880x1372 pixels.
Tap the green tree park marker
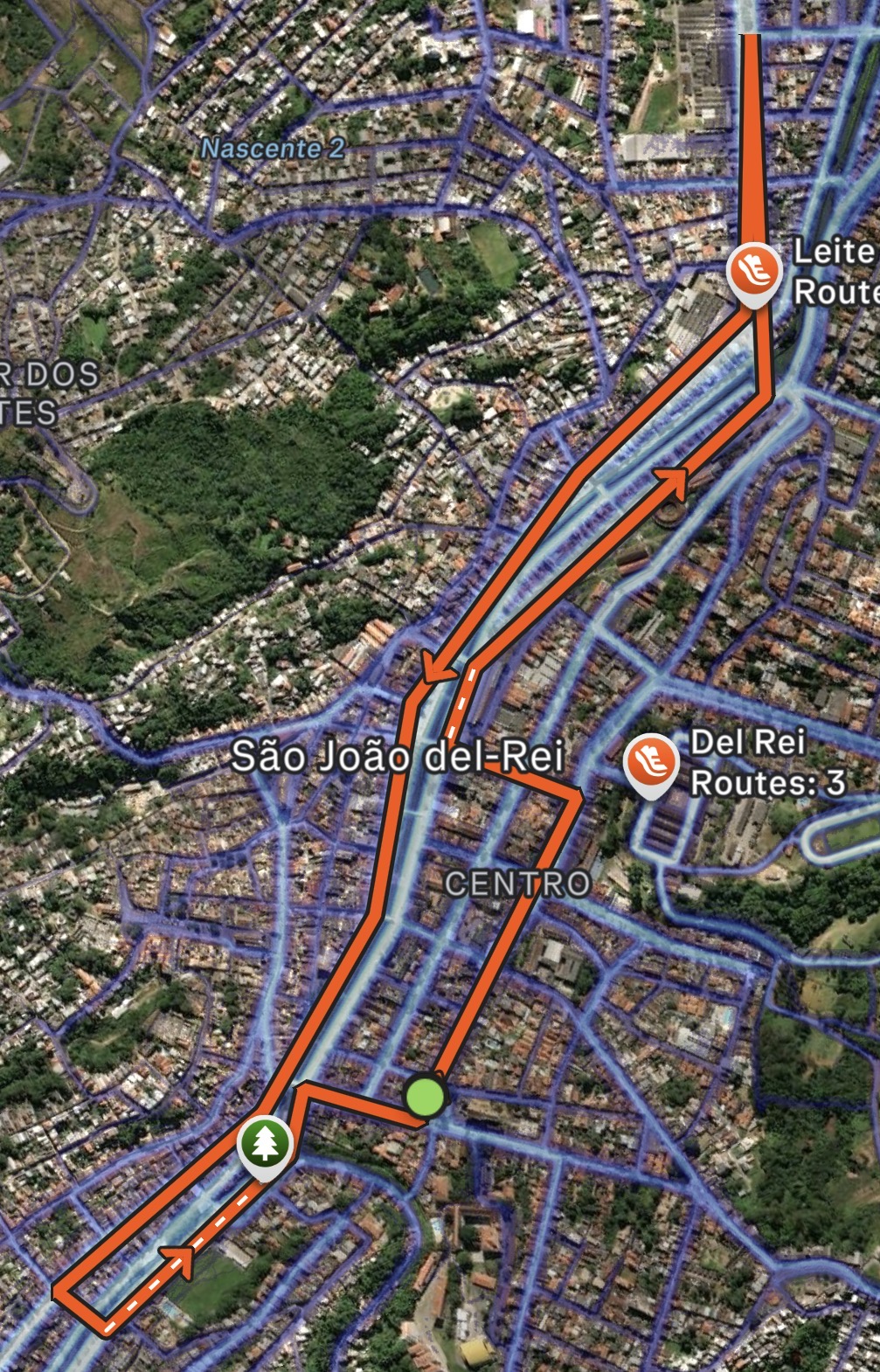point(264,1144)
